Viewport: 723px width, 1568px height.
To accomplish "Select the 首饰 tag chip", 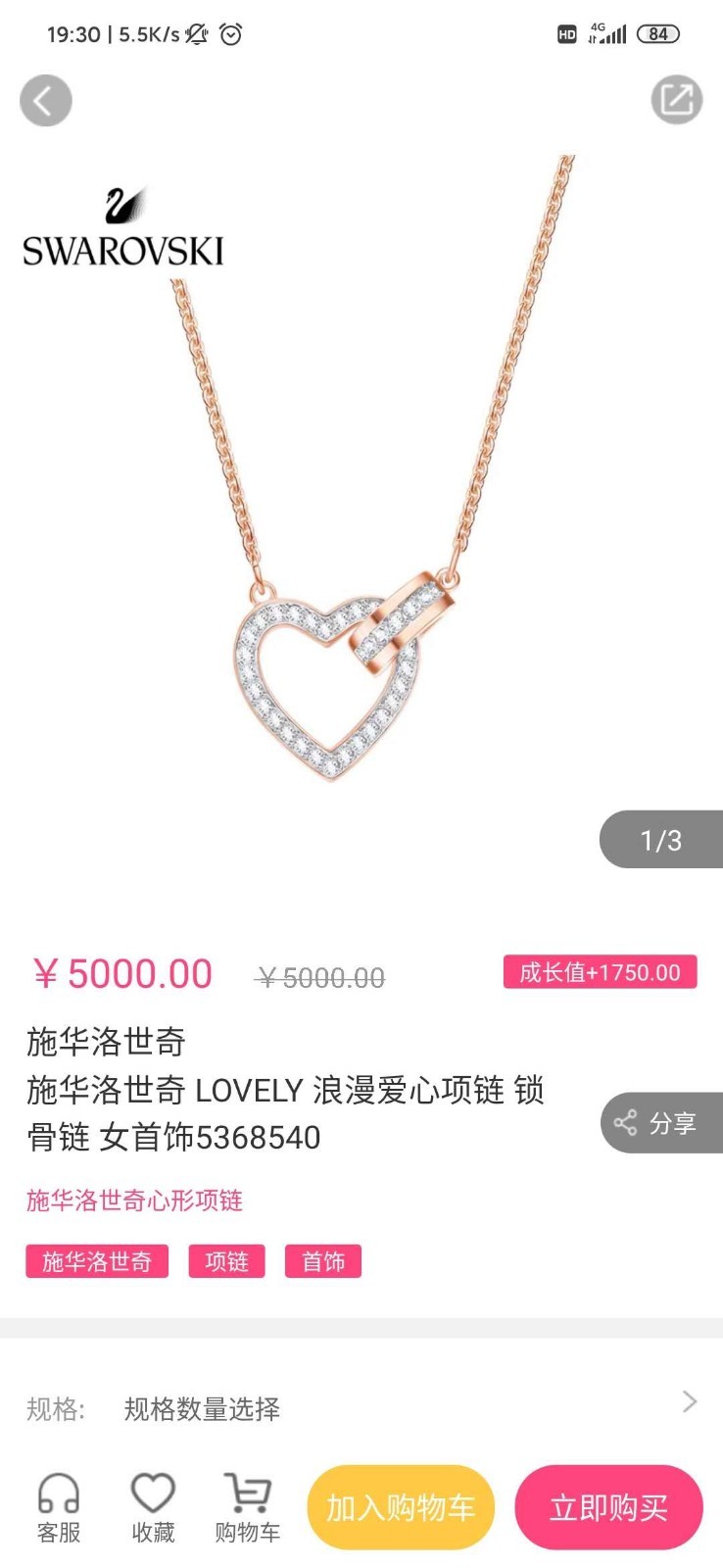I will pos(323,1261).
